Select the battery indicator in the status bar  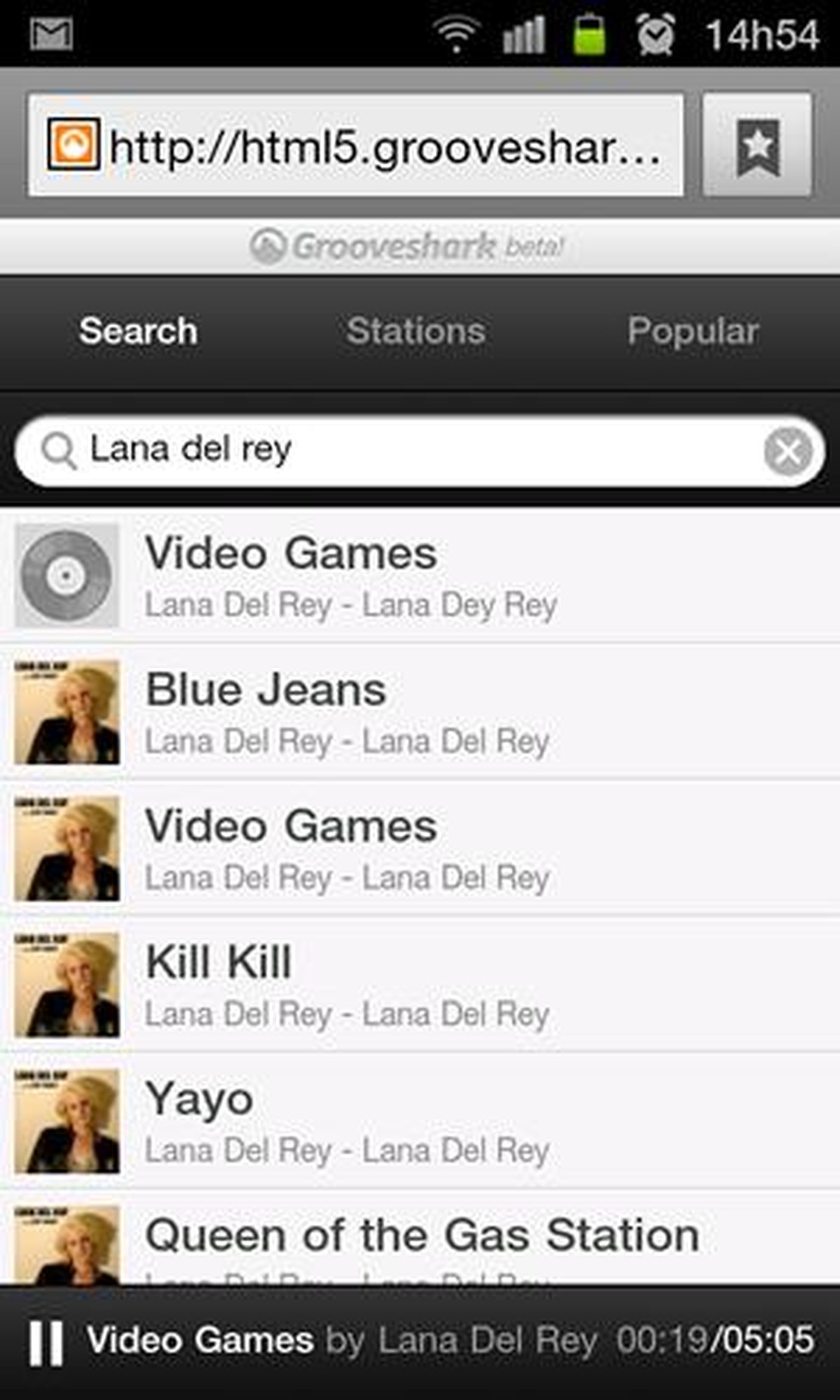(588, 34)
